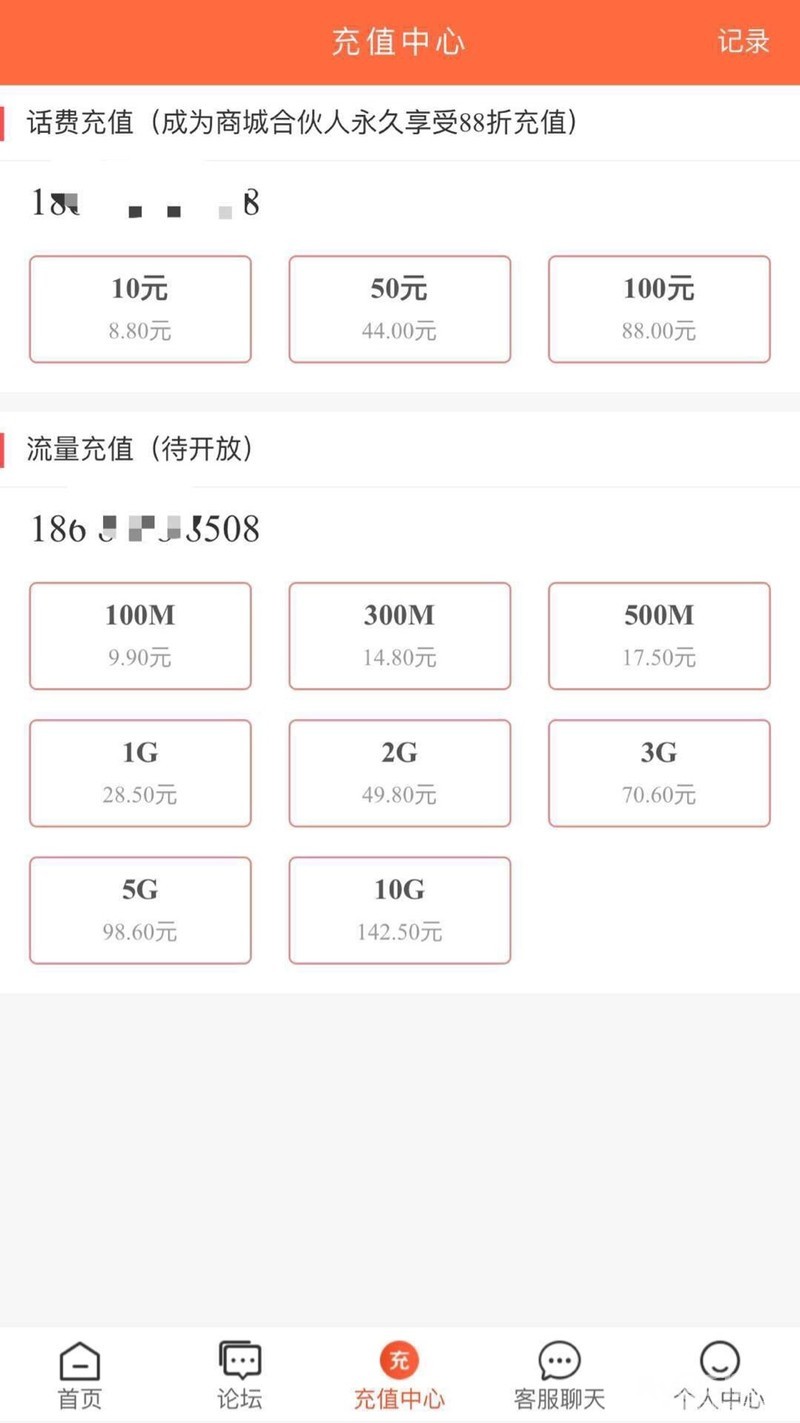
Task: Go to the 首页 home tab
Action: [80, 1375]
